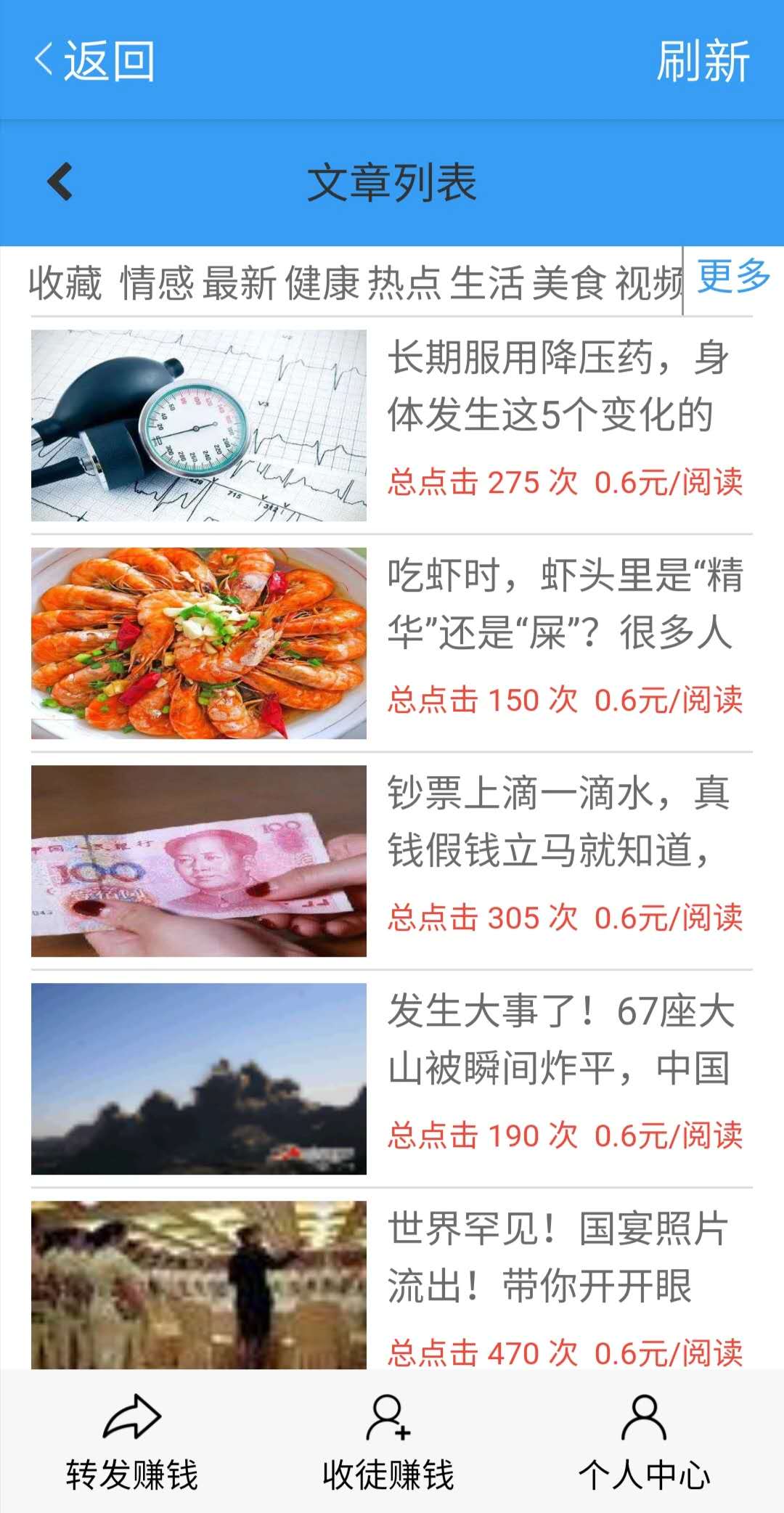Open the article about 67座大山
This screenshot has height=1513, width=784.
[x=392, y=1079]
